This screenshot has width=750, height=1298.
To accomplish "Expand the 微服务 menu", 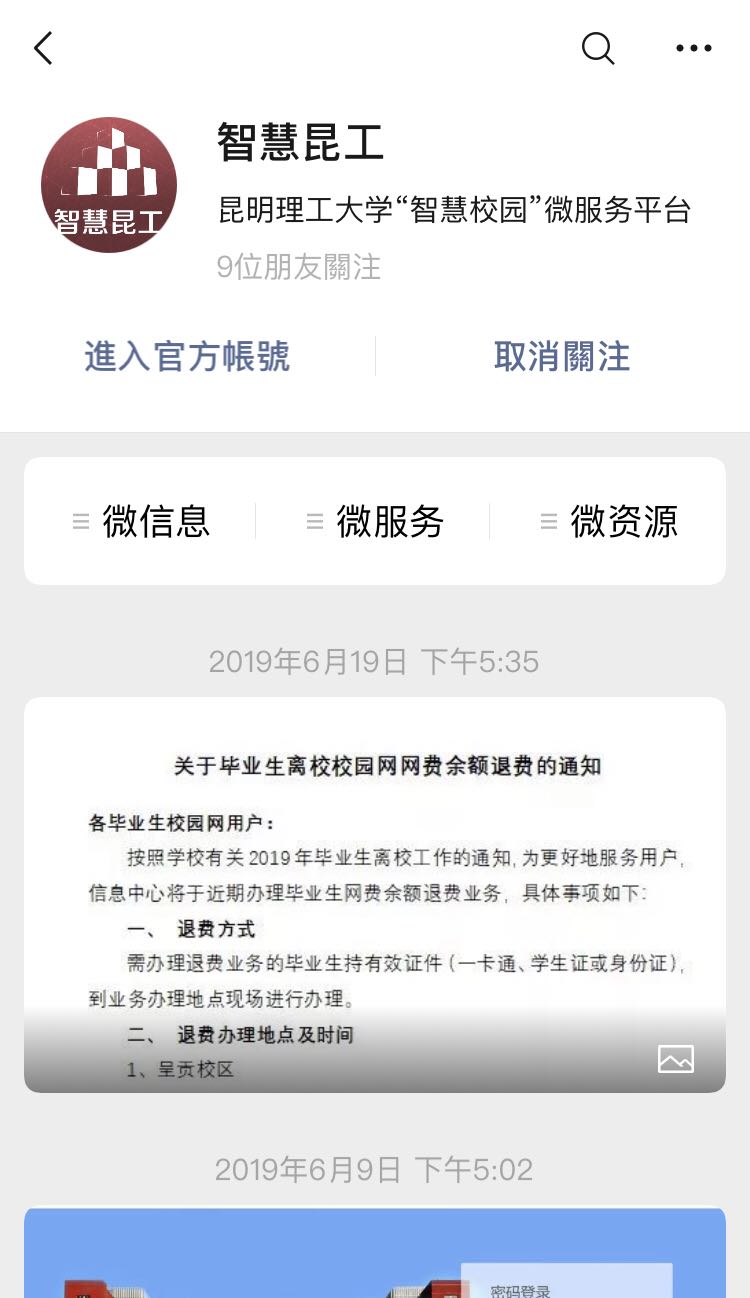I will [375, 521].
